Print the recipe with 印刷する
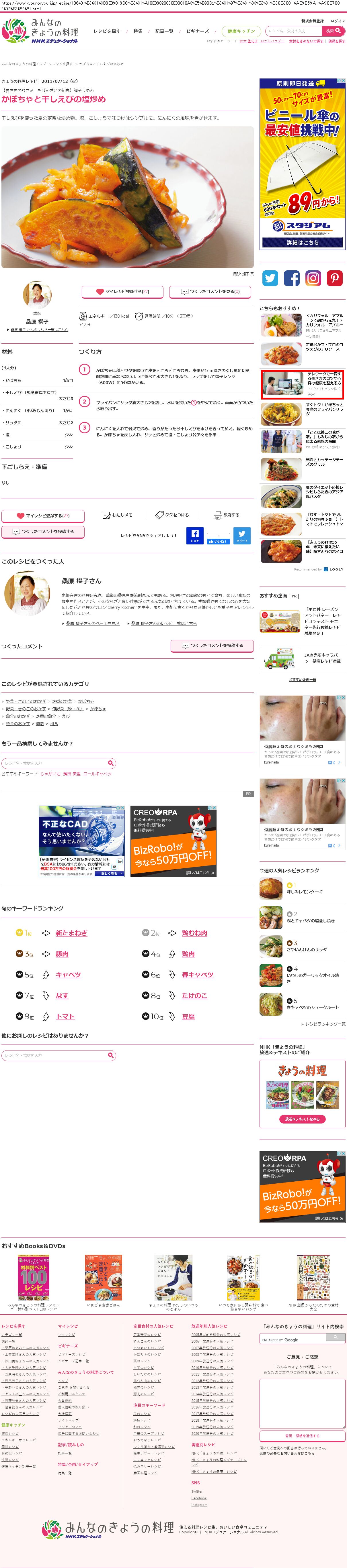Screen dimensions: 347x1568 227,515
